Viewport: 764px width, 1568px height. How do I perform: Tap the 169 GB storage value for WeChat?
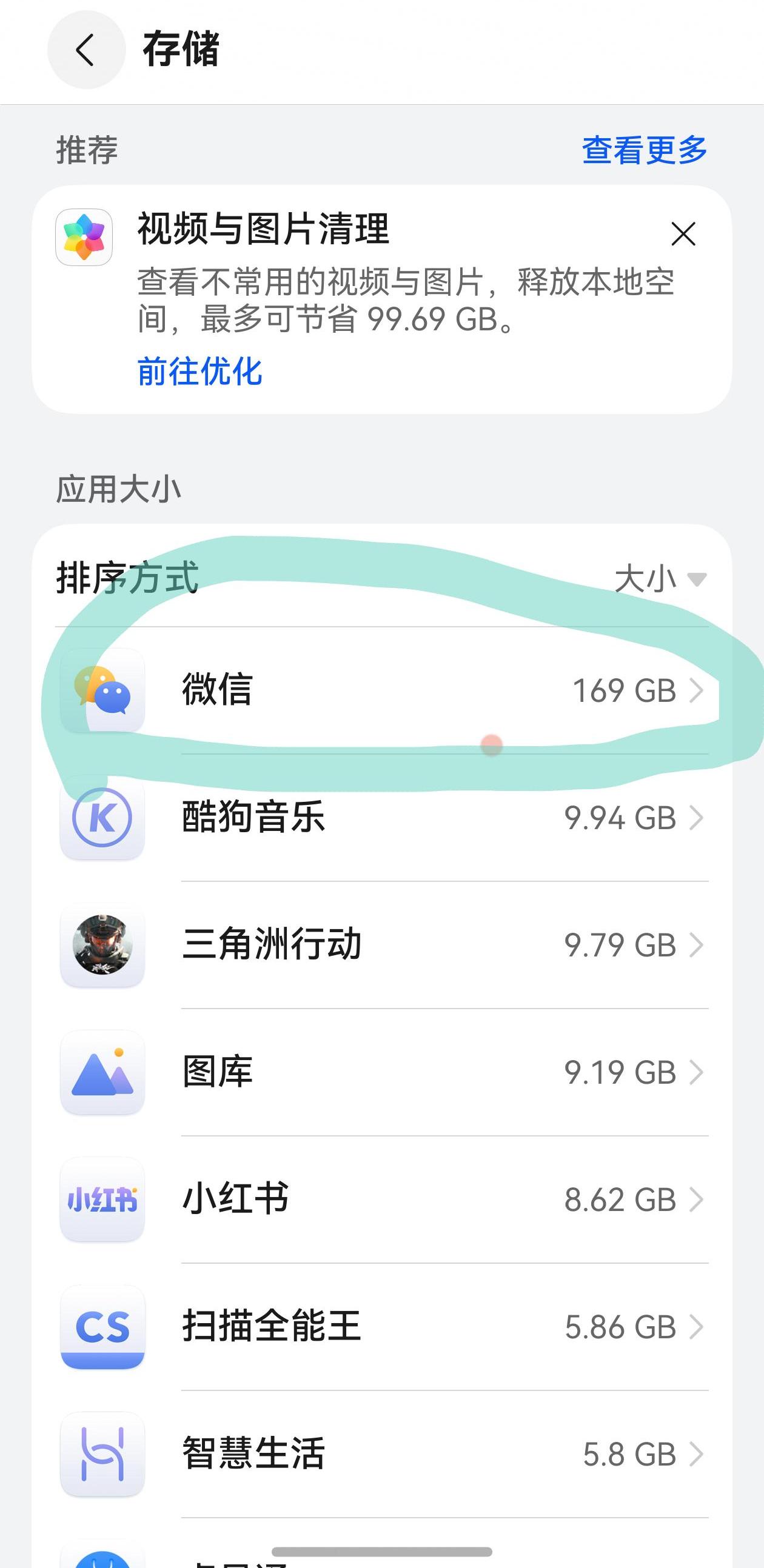pos(625,691)
